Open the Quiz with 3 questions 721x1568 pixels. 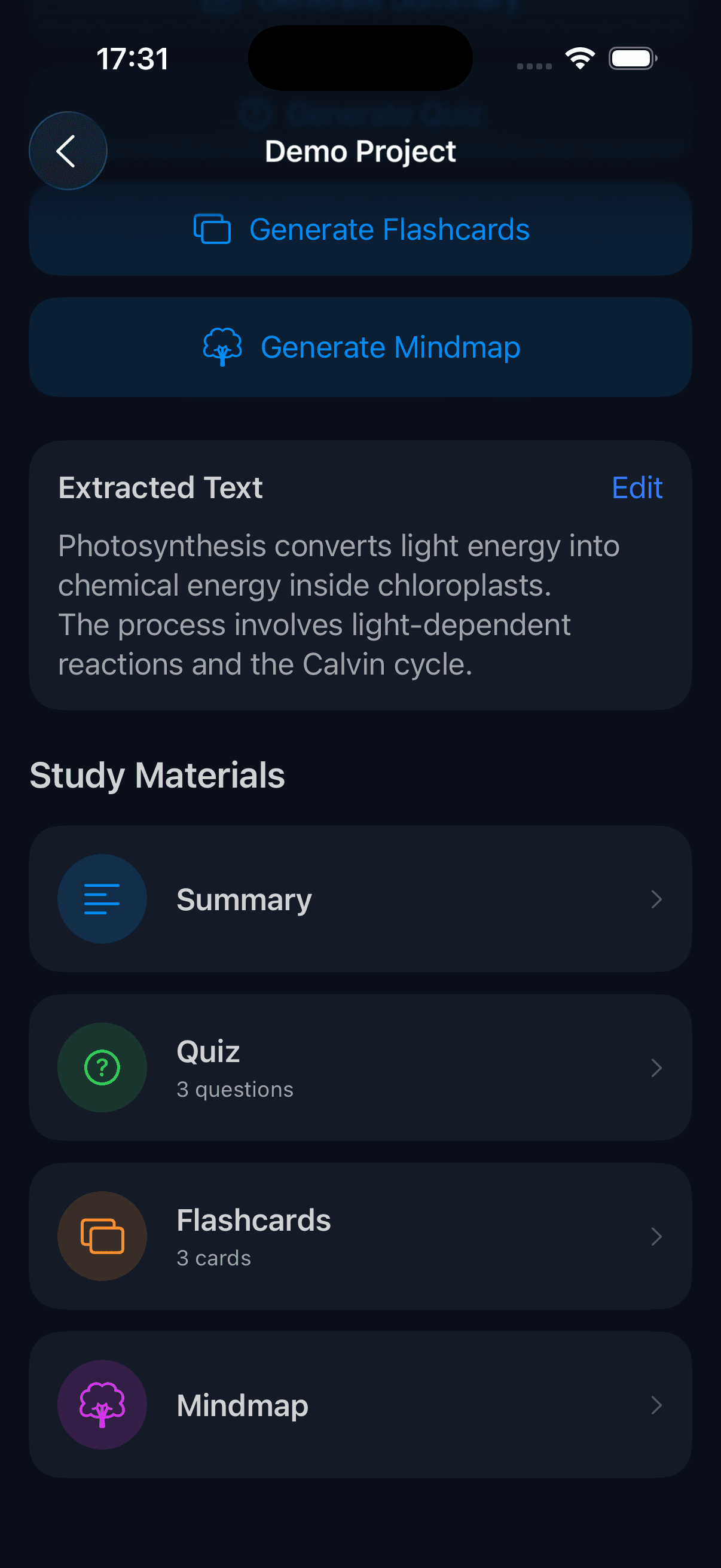click(x=360, y=1067)
